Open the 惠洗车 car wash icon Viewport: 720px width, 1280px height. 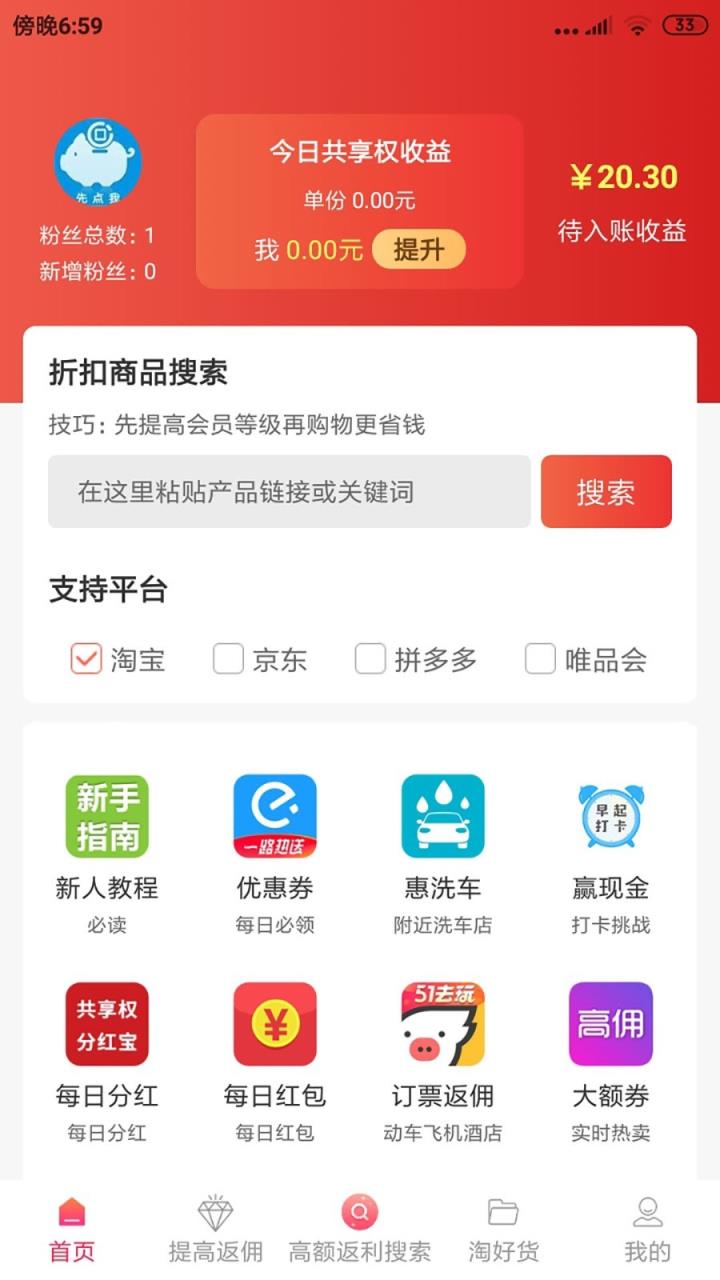pyautogui.click(x=442, y=815)
